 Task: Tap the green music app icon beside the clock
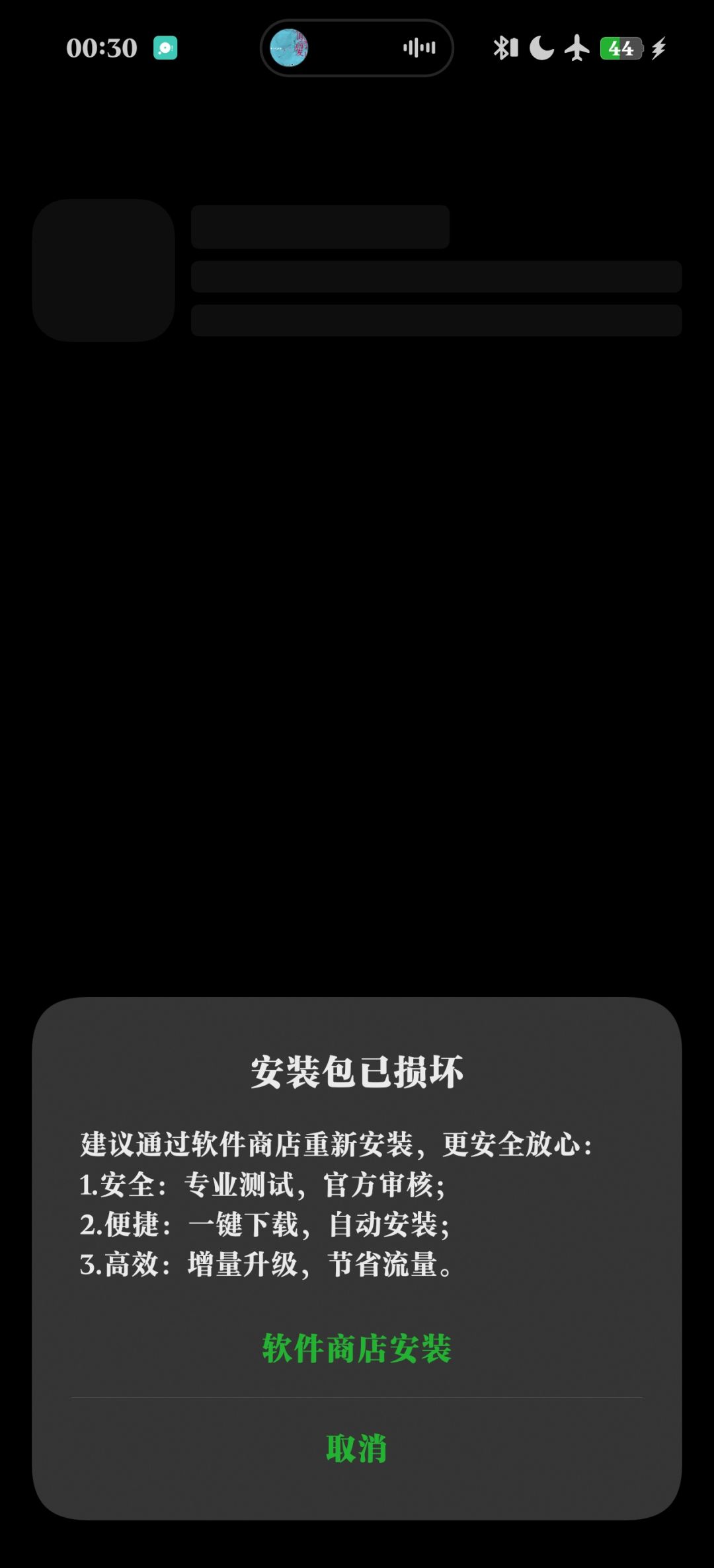tap(165, 48)
